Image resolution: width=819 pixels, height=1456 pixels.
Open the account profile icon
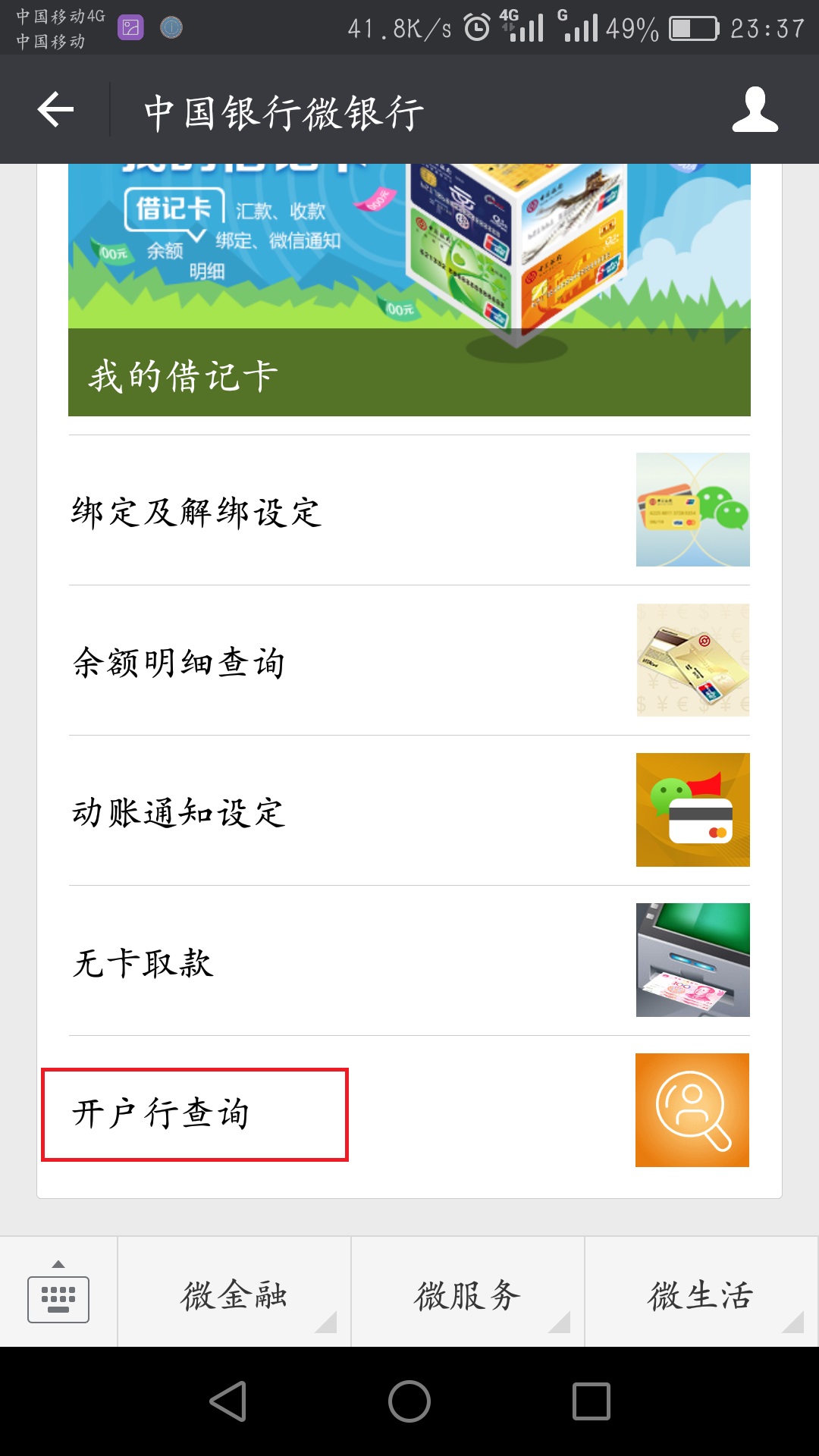coord(755,110)
